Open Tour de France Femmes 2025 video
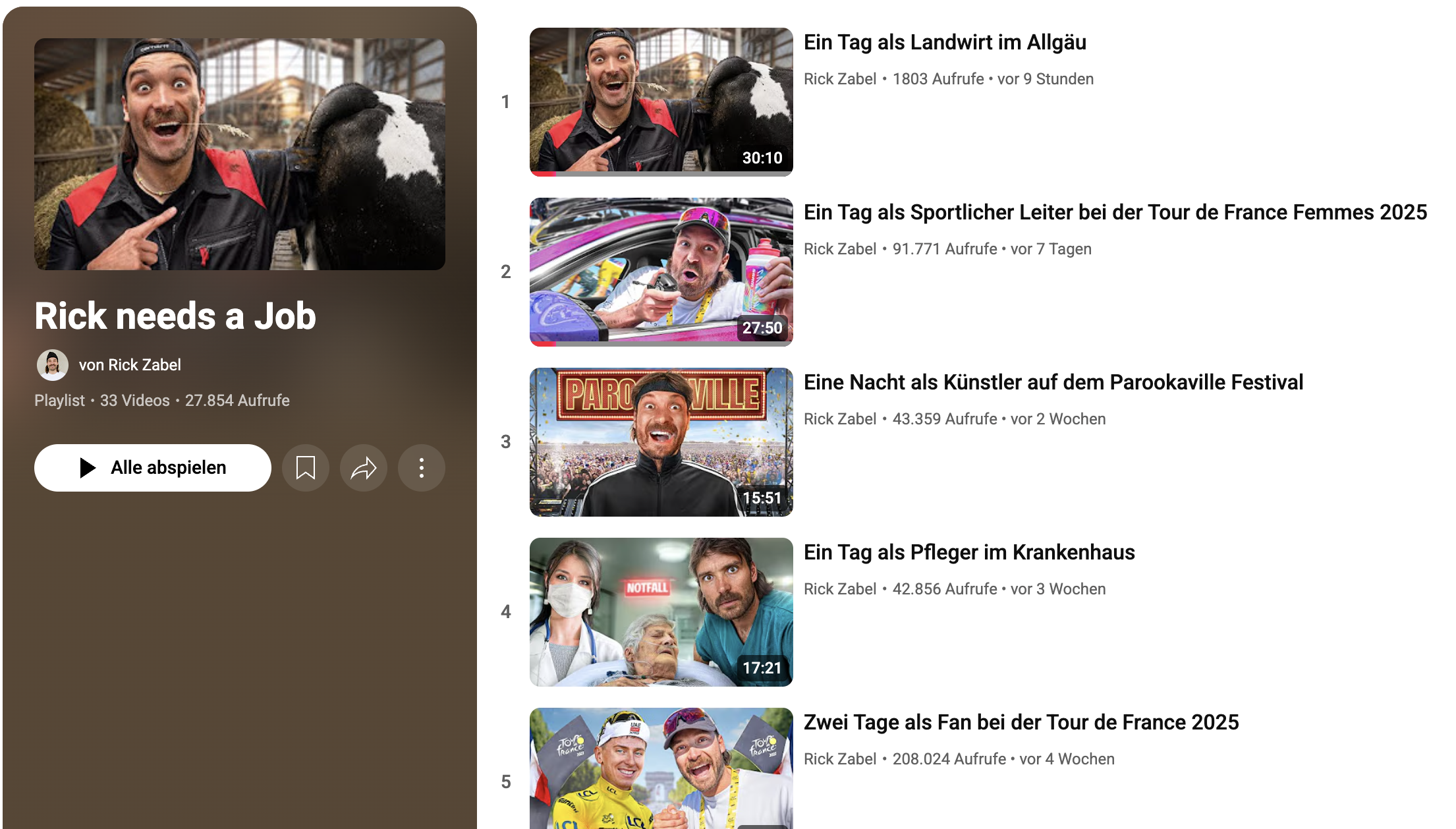 (1115, 212)
